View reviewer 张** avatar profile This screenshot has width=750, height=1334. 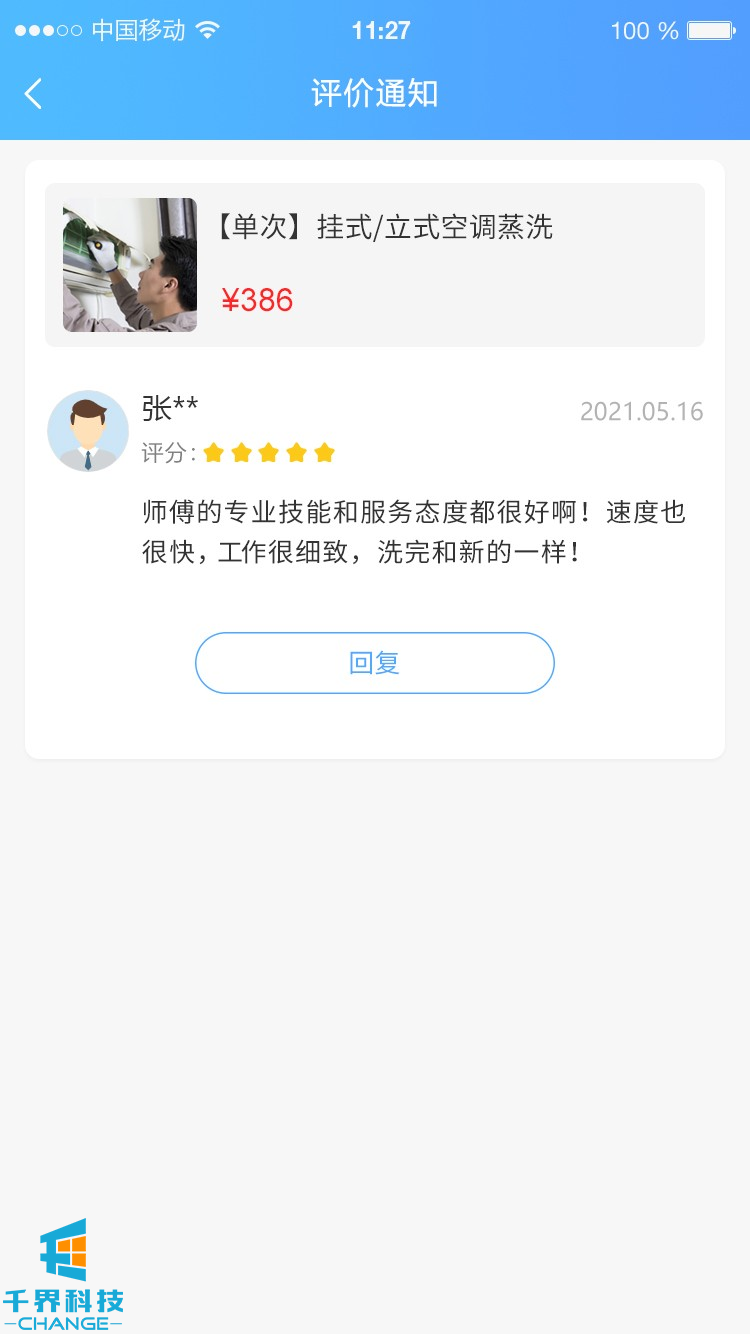click(x=88, y=431)
